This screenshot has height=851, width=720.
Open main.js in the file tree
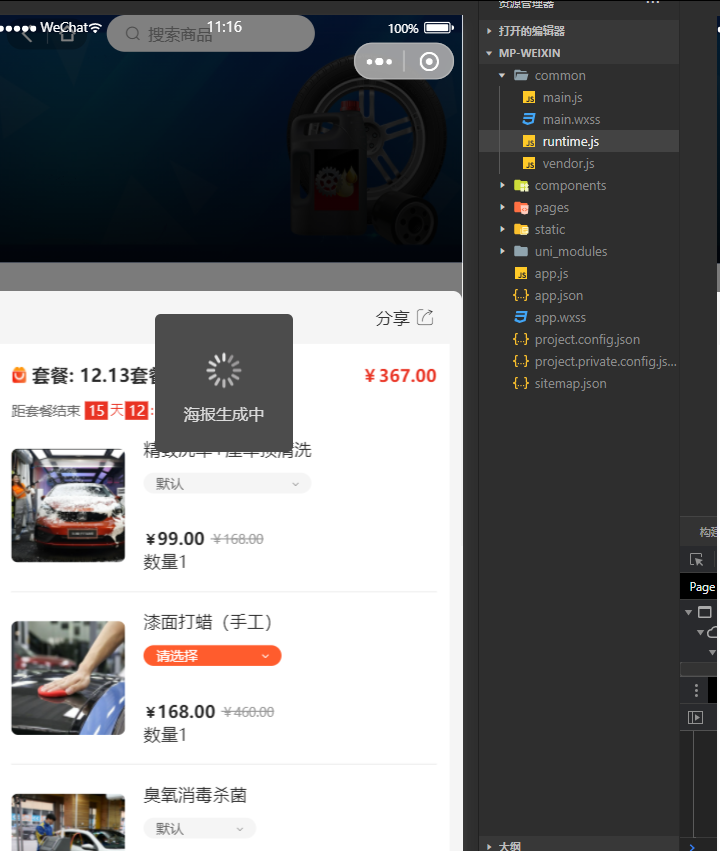(x=562, y=98)
